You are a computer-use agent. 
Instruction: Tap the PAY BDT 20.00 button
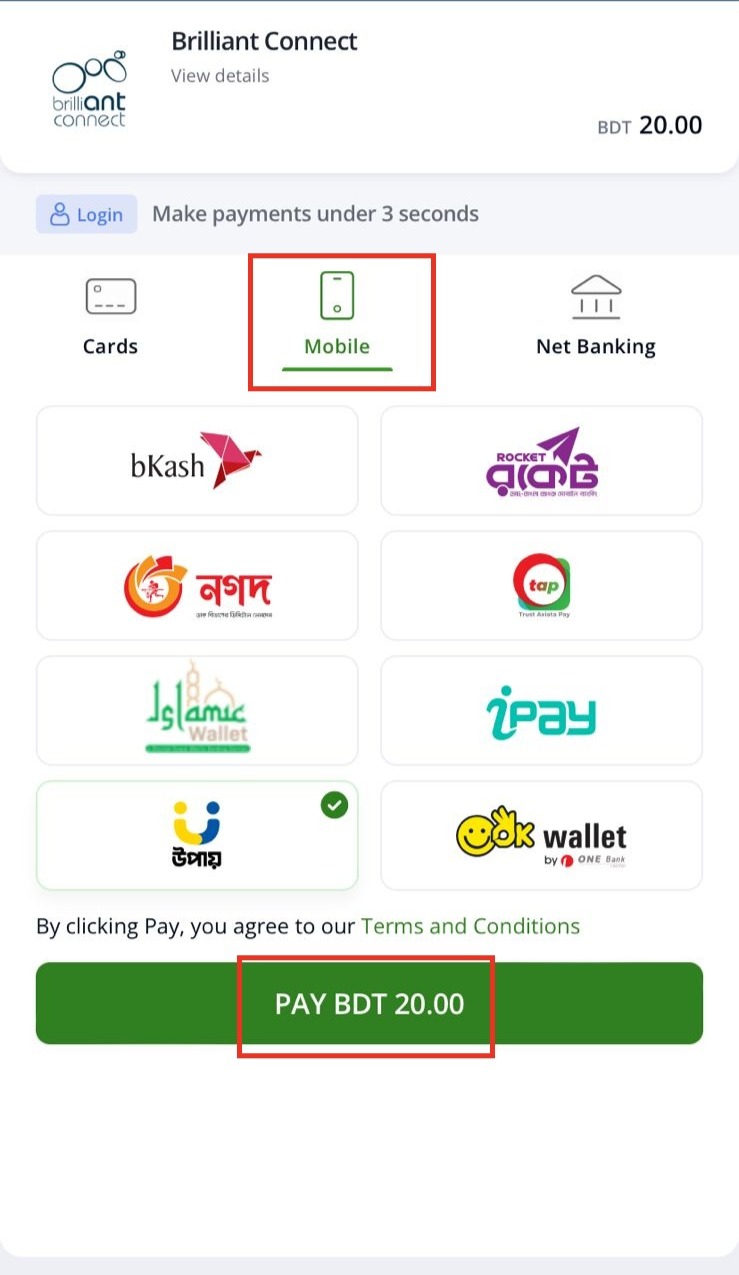point(369,1003)
